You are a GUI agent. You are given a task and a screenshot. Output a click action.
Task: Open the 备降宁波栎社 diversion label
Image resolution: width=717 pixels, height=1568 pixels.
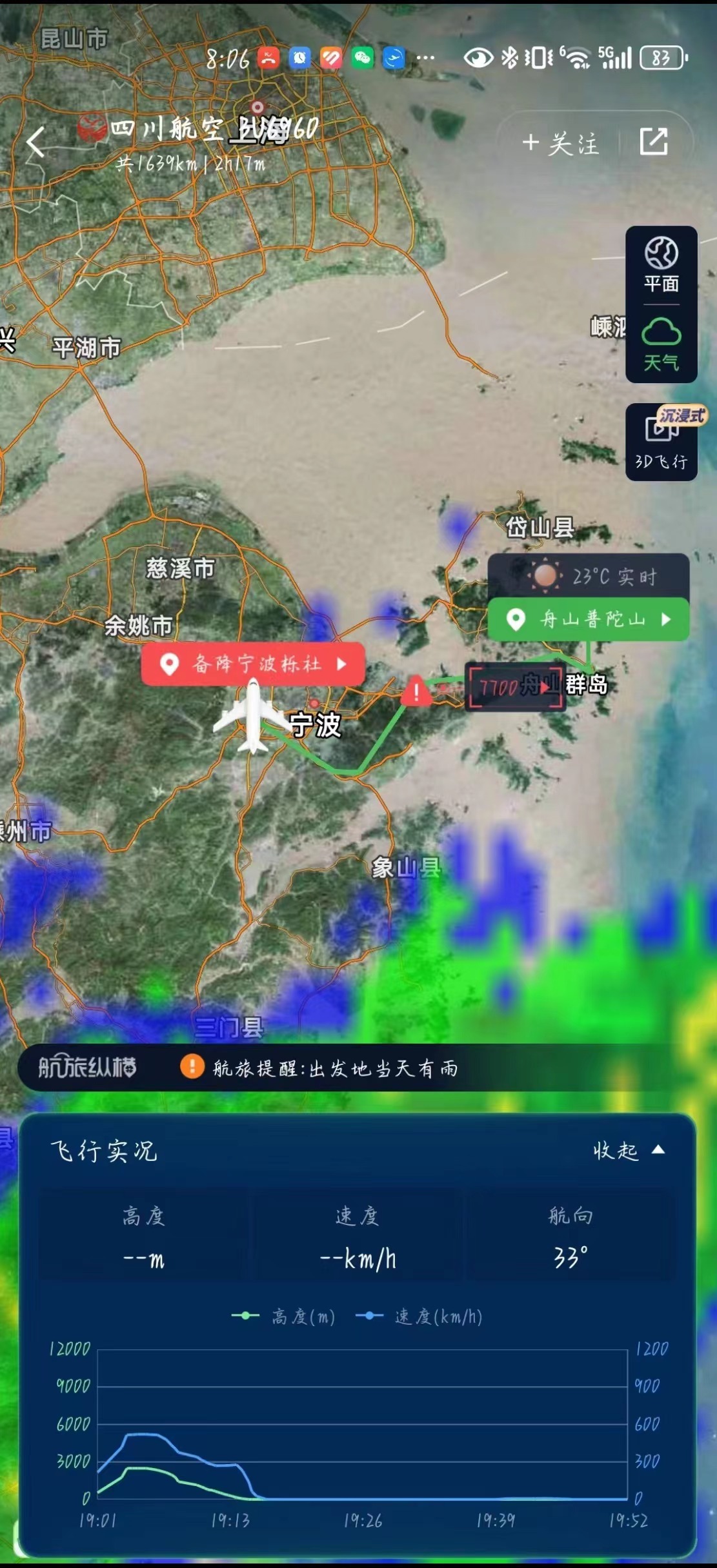254,664
